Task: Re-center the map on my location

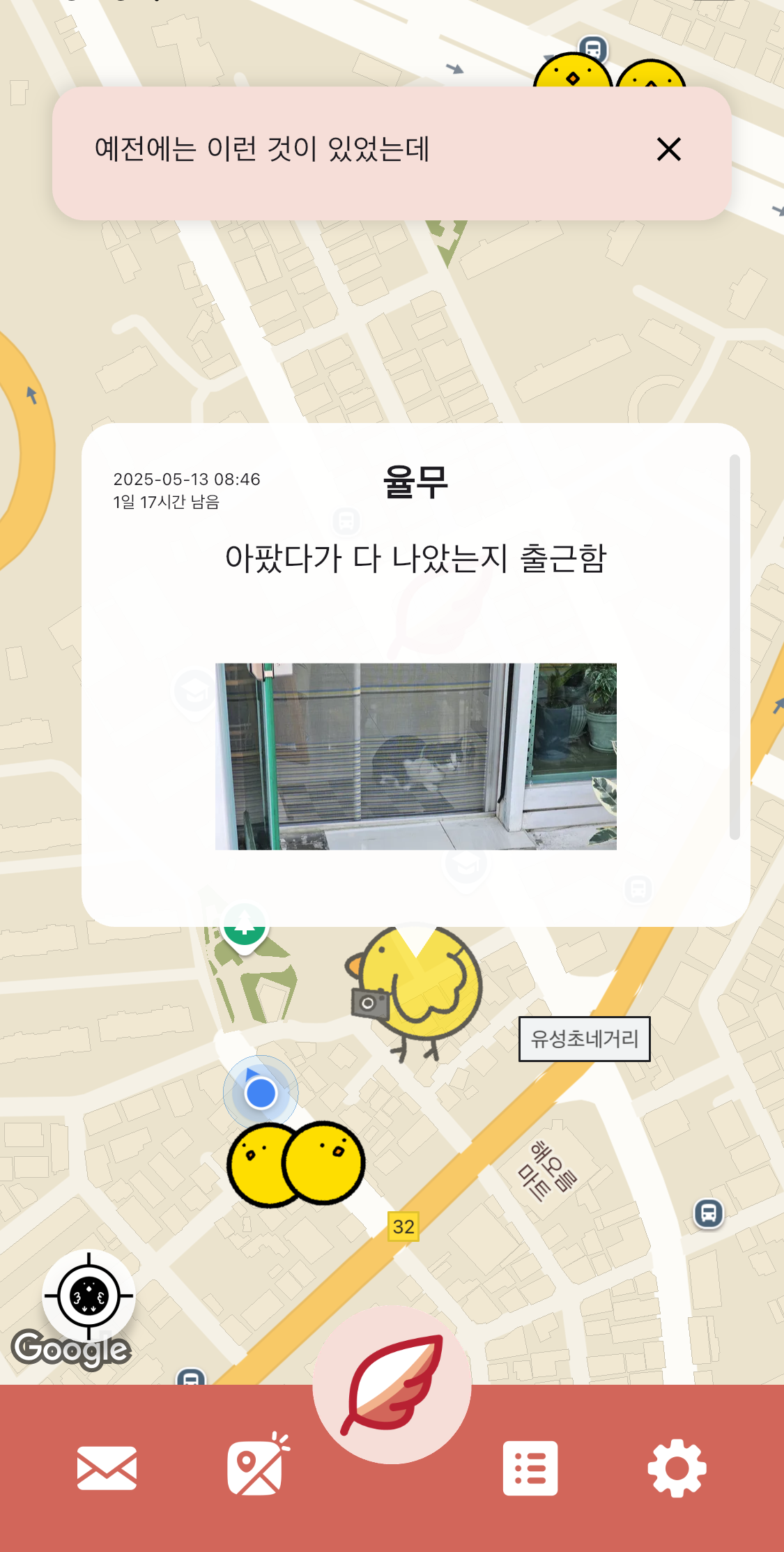Action: [89, 1297]
